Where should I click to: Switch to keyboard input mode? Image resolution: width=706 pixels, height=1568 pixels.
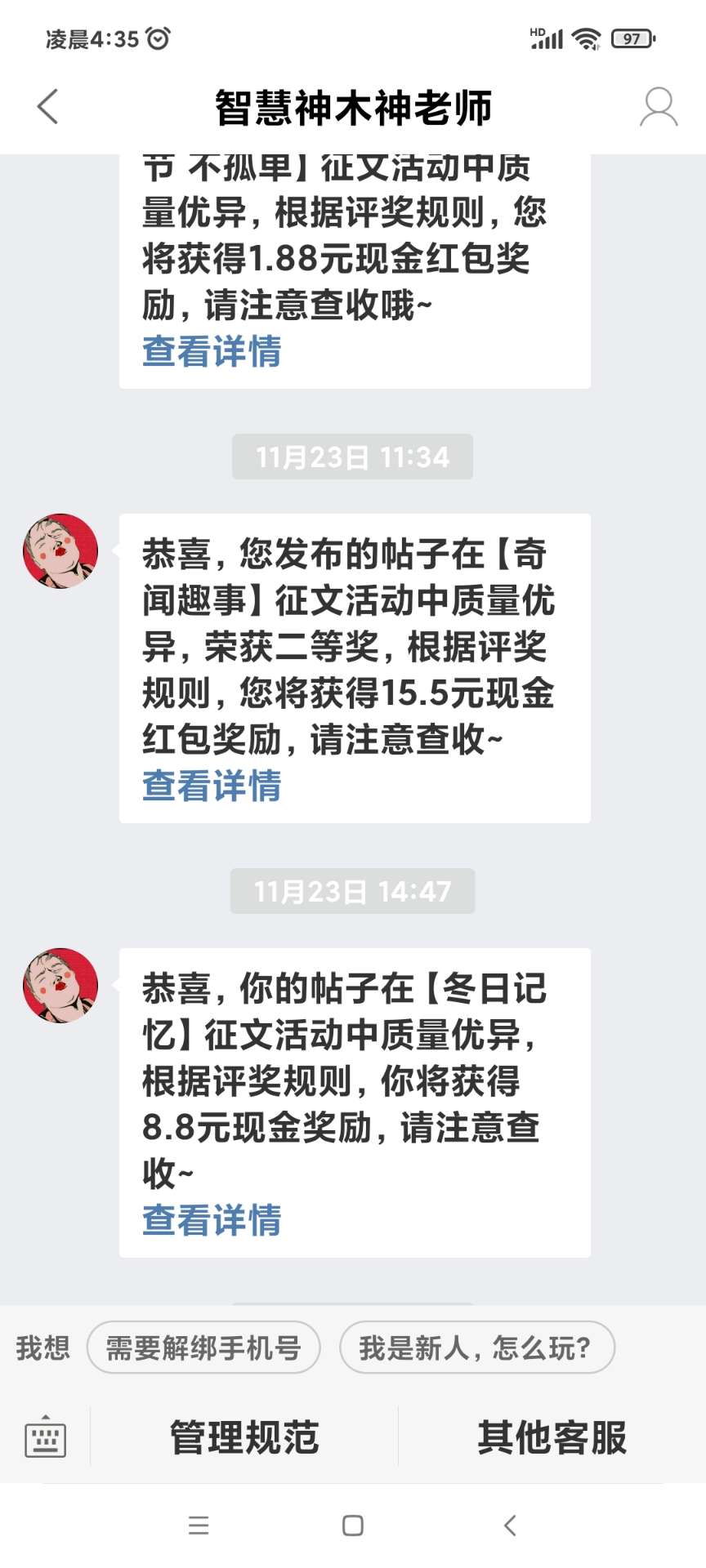point(45,1438)
